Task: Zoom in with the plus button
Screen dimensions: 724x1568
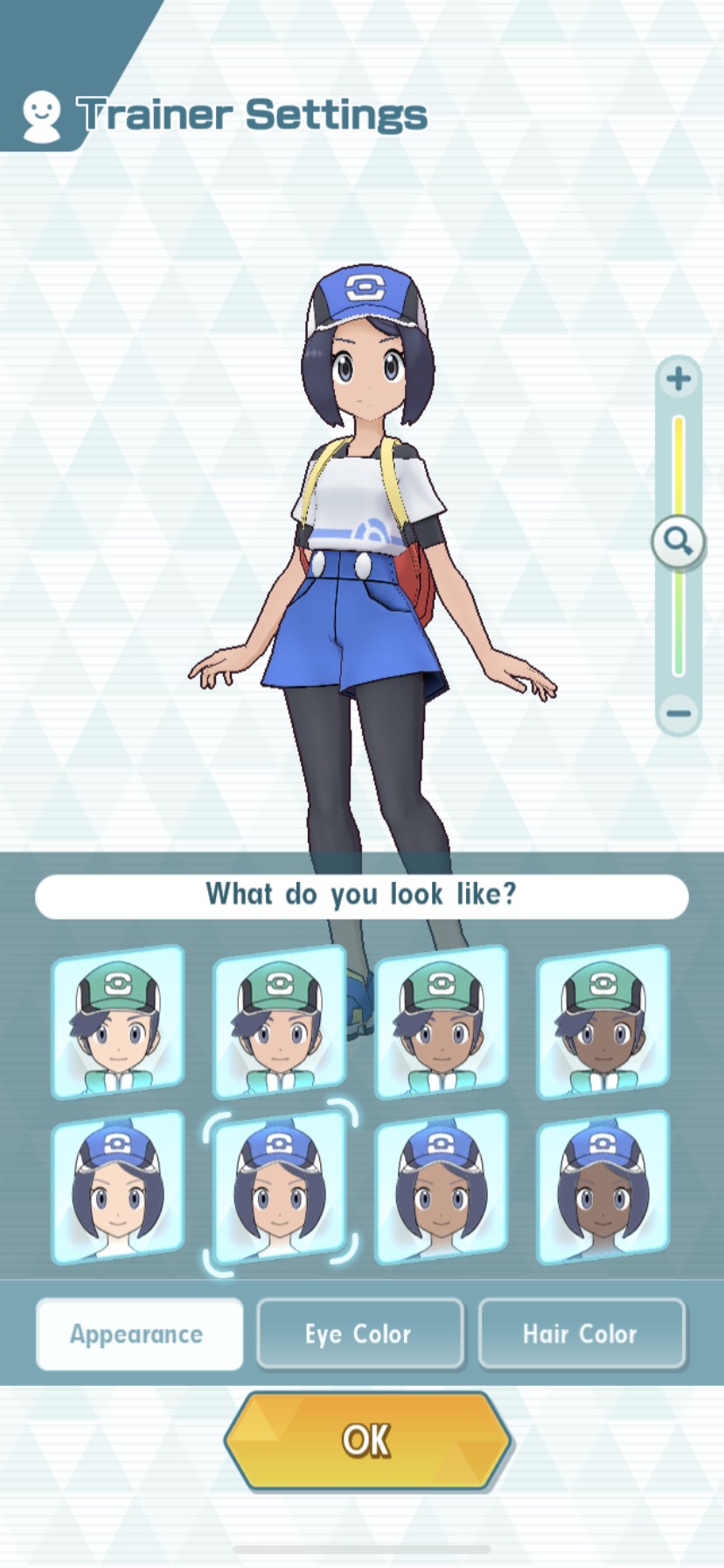Action: pos(678,379)
